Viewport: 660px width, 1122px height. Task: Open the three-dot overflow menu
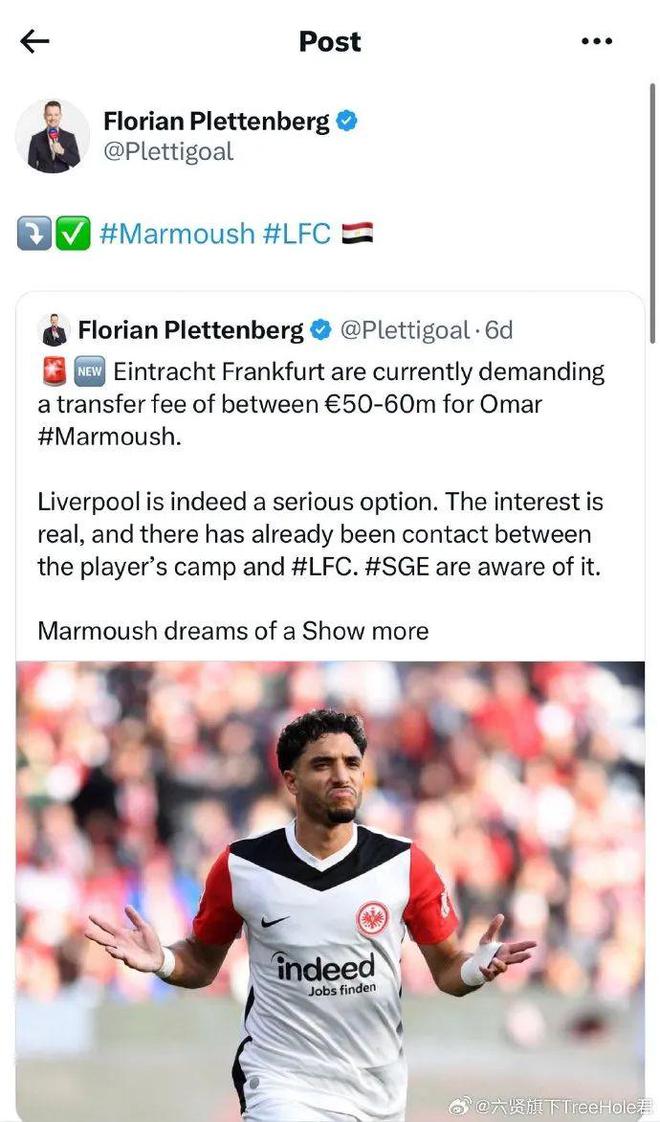596,41
